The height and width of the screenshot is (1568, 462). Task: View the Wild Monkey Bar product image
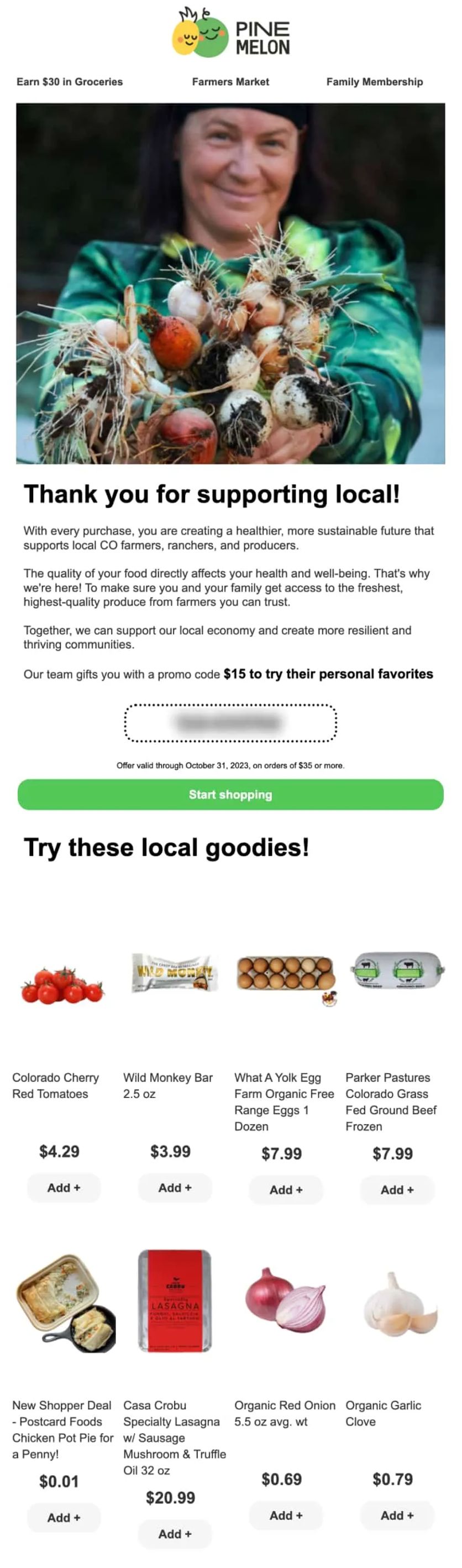(174, 972)
